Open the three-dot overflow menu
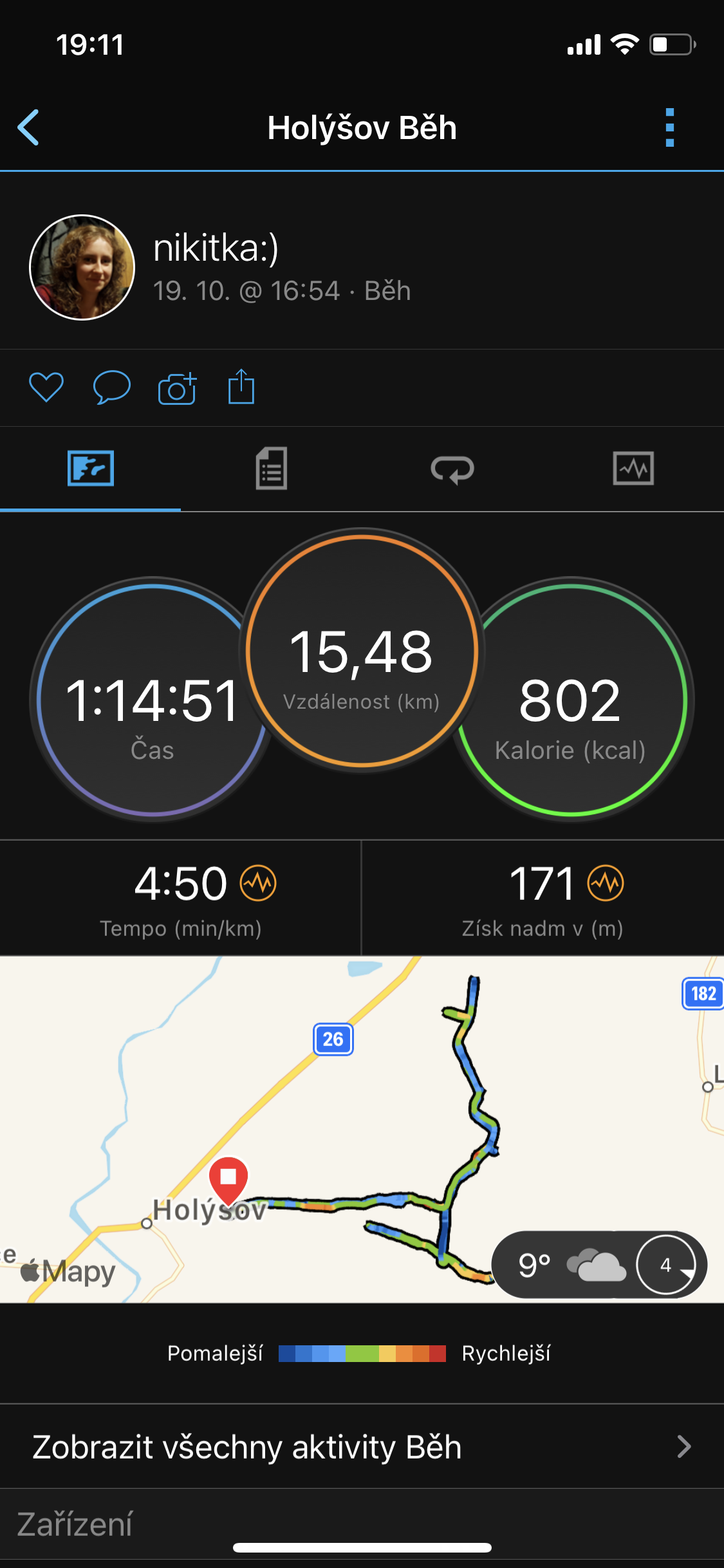This screenshot has width=724, height=1568. pyautogui.click(x=670, y=127)
